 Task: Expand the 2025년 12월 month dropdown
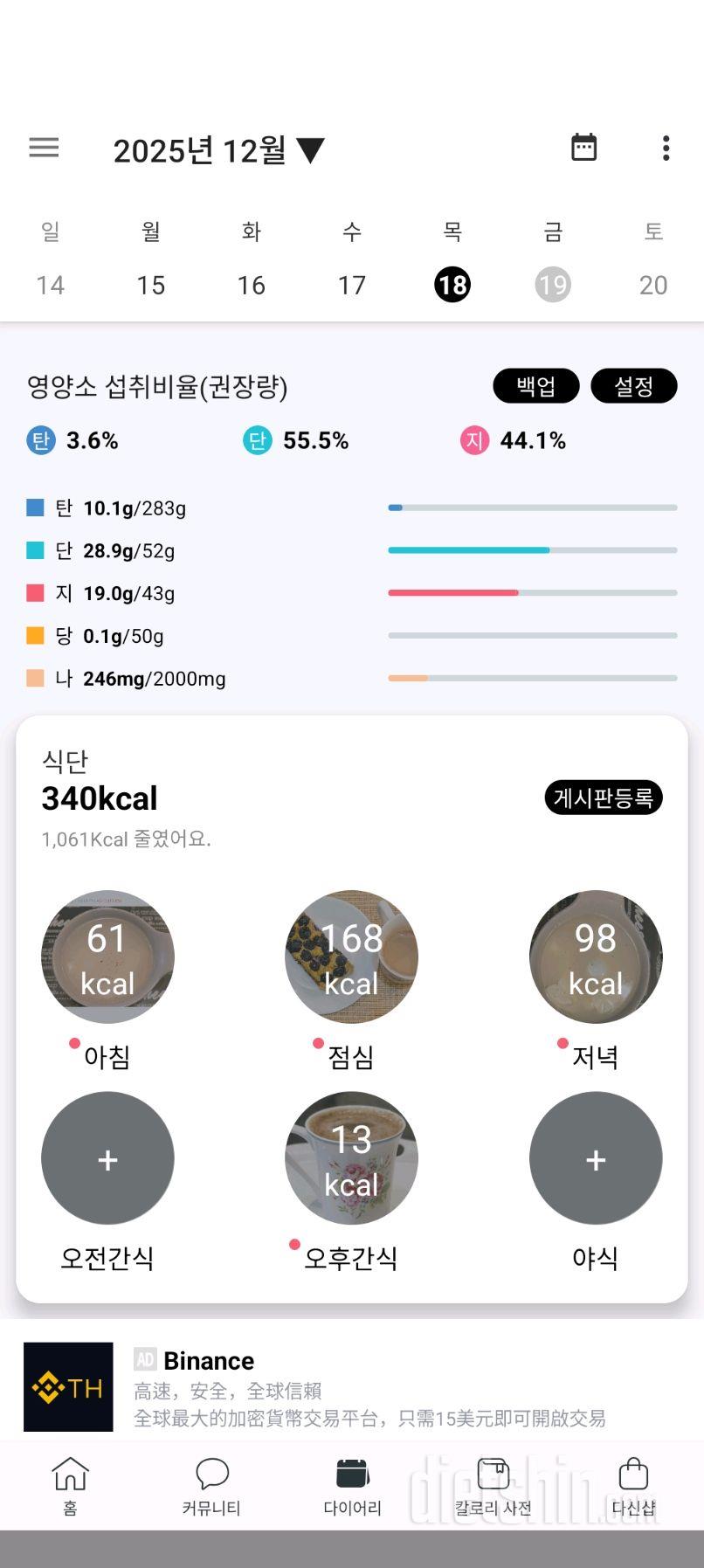point(218,150)
